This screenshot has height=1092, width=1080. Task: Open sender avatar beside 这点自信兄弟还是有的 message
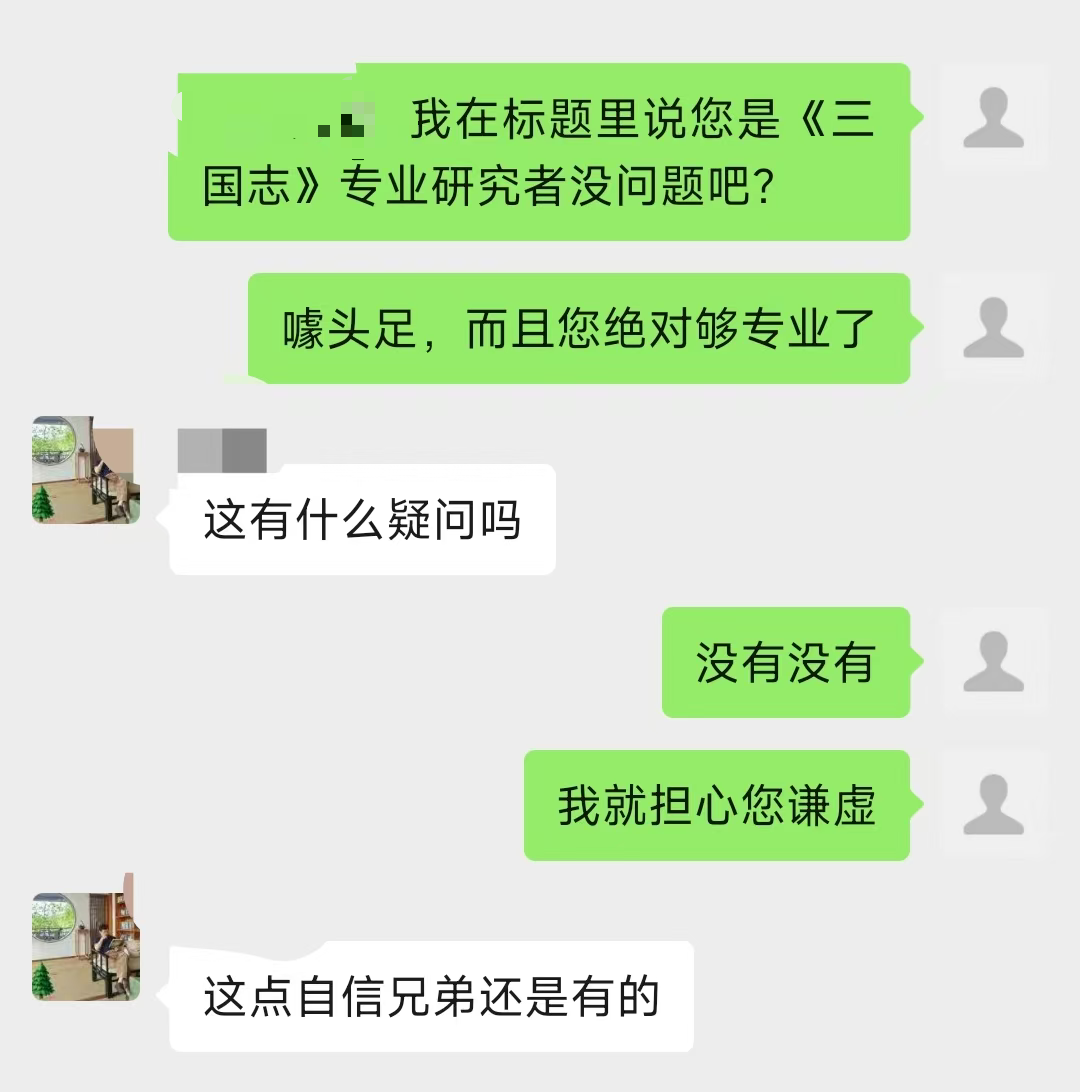[86, 946]
